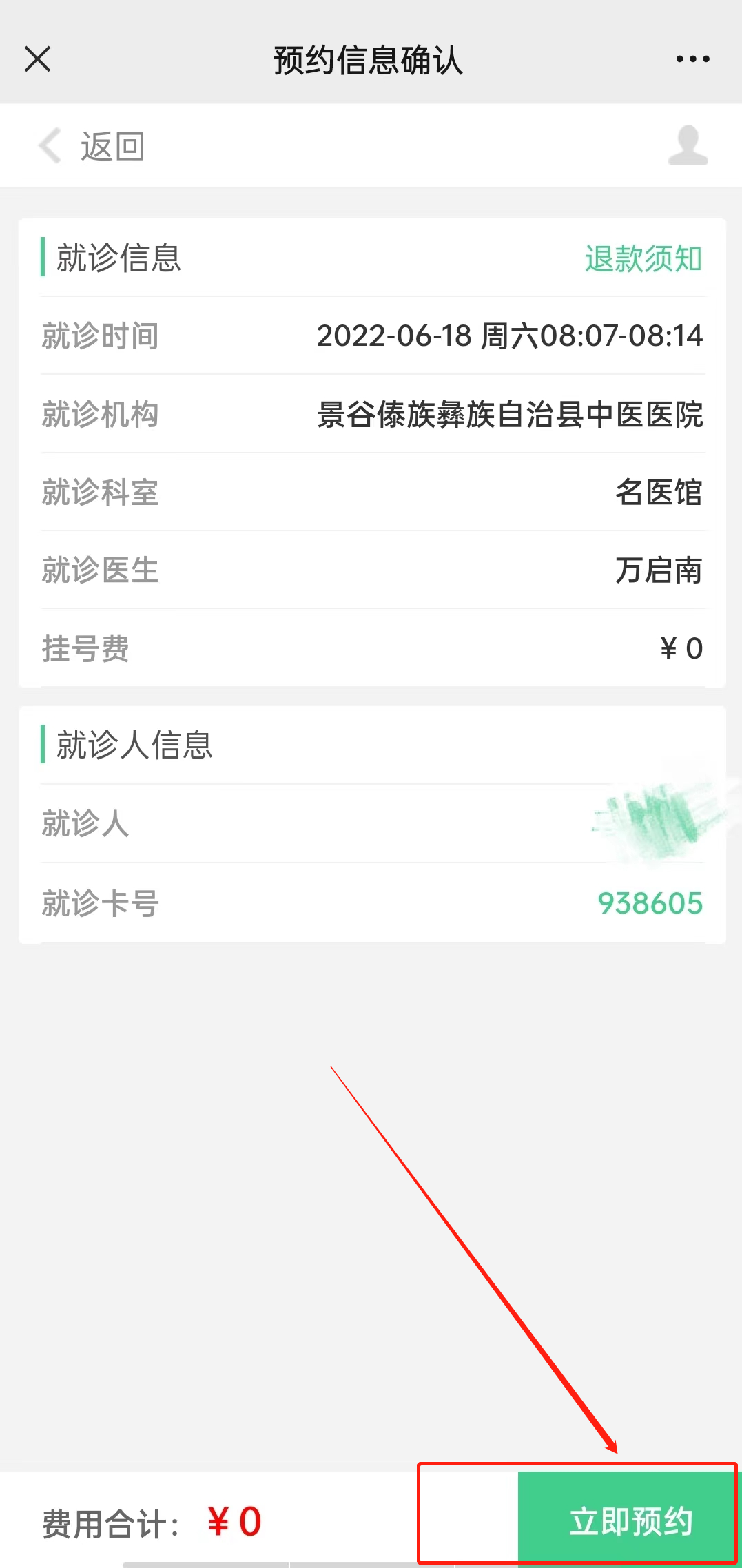This screenshot has height=1568, width=742.
Task: Click the 挂号费 registration fee row
Action: [x=371, y=648]
